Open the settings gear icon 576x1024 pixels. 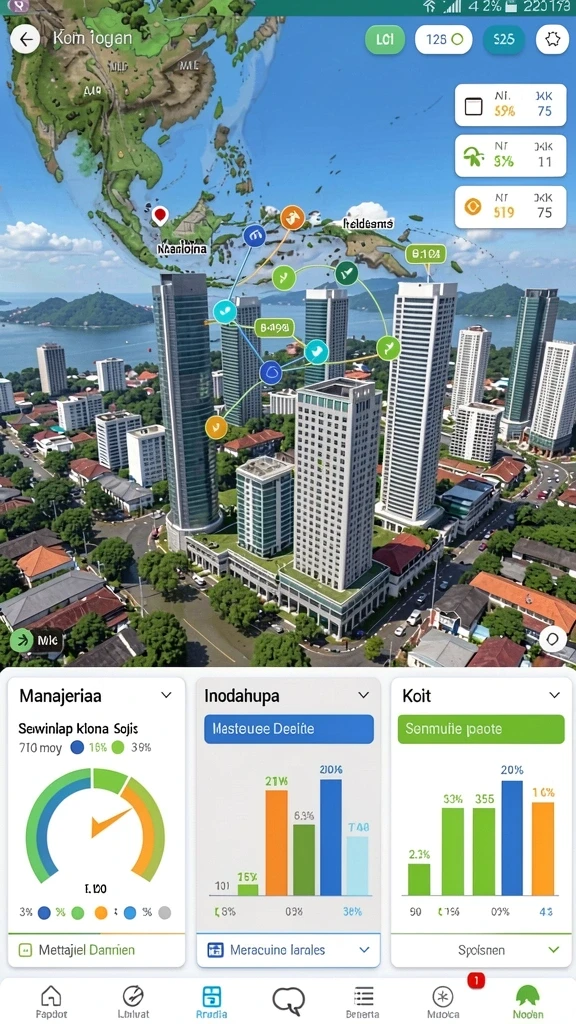tap(552, 39)
